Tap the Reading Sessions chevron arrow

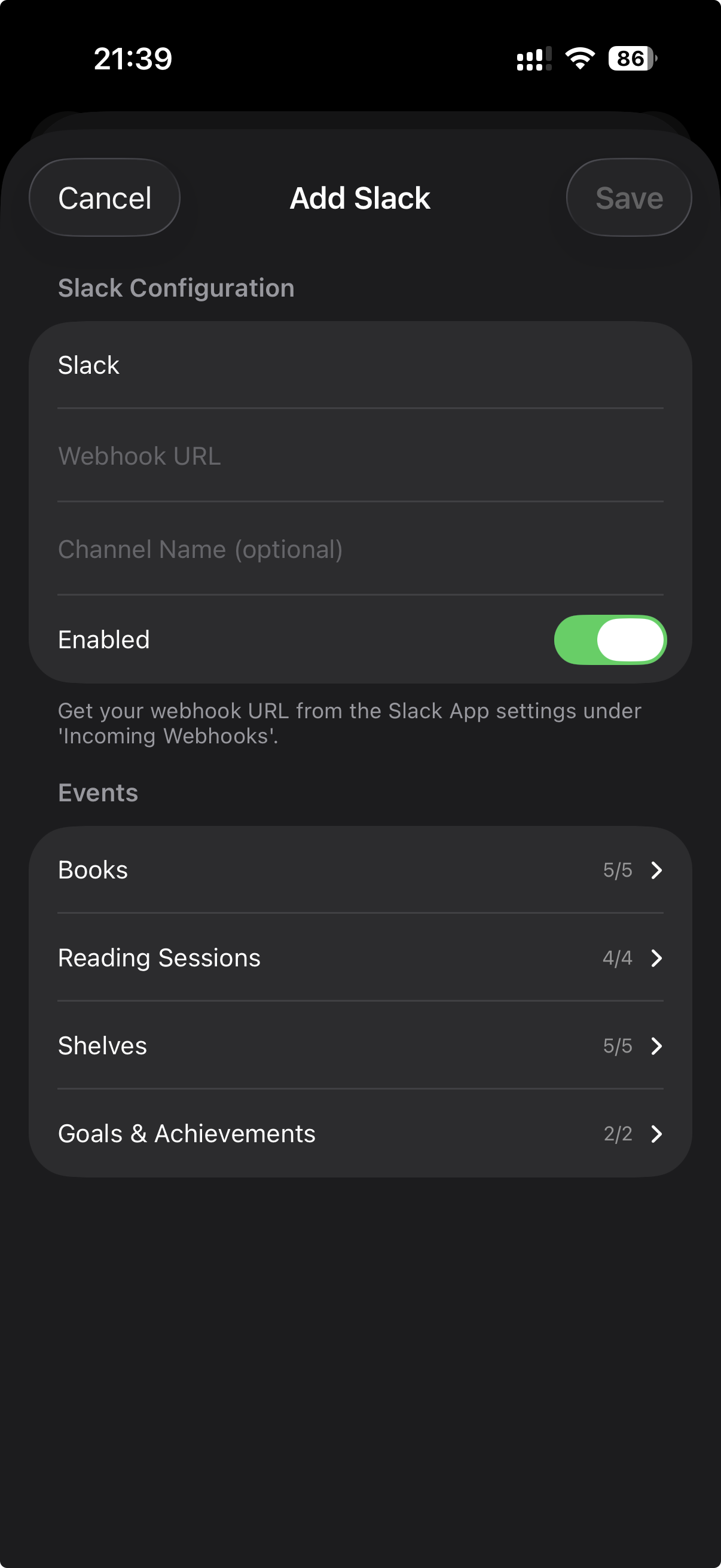[657, 957]
